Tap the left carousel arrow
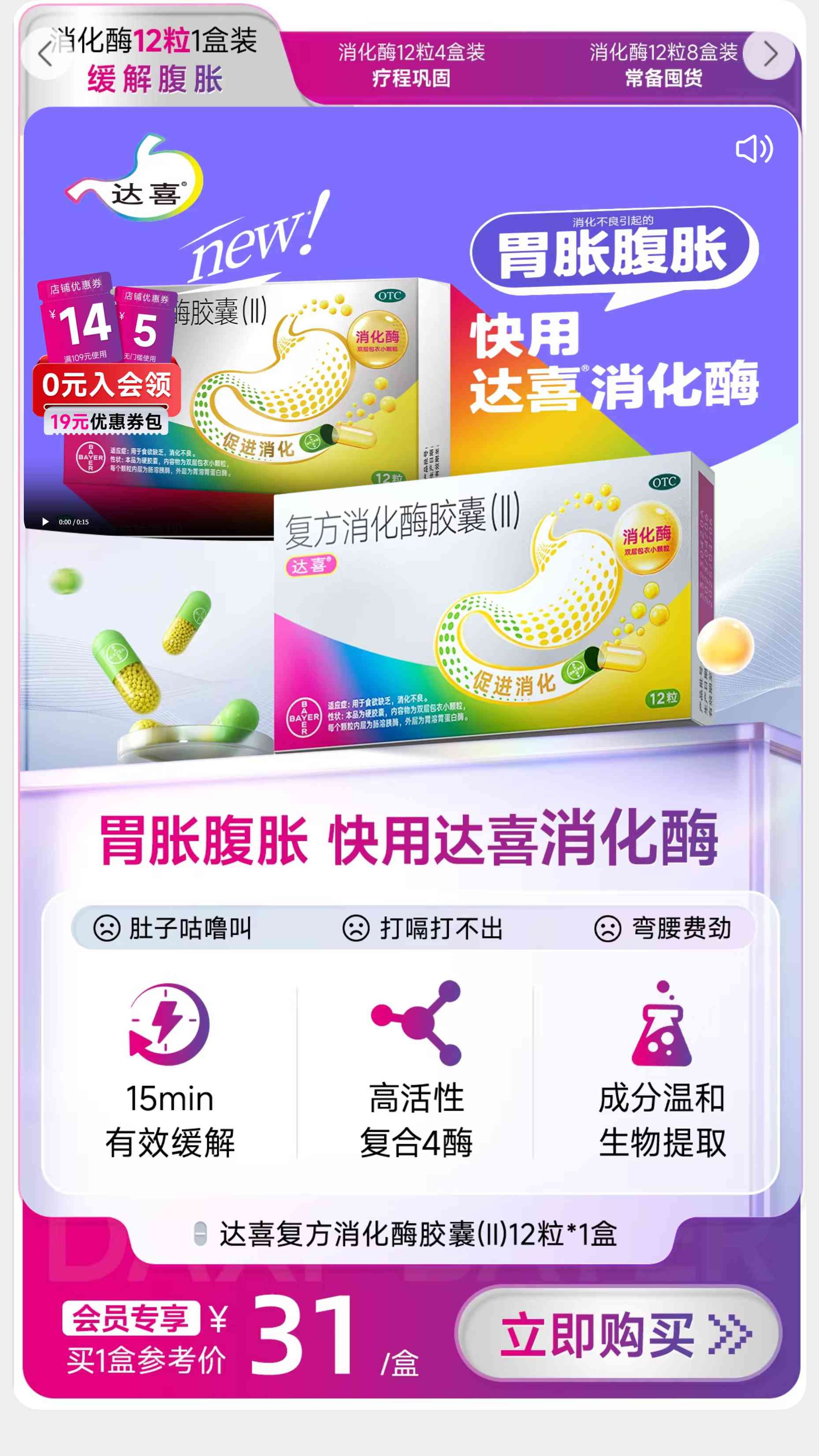This screenshot has width=819, height=1456. [46, 54]
